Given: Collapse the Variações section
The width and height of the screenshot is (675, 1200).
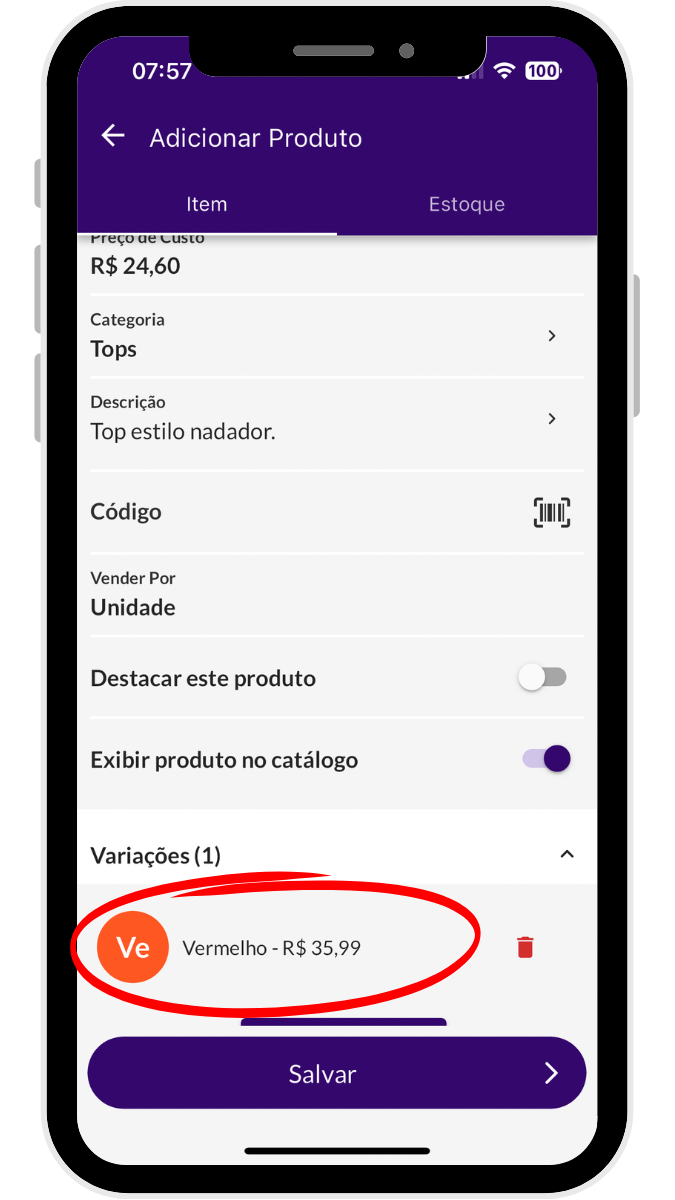Looking at the screenshot, I should 566,855.
